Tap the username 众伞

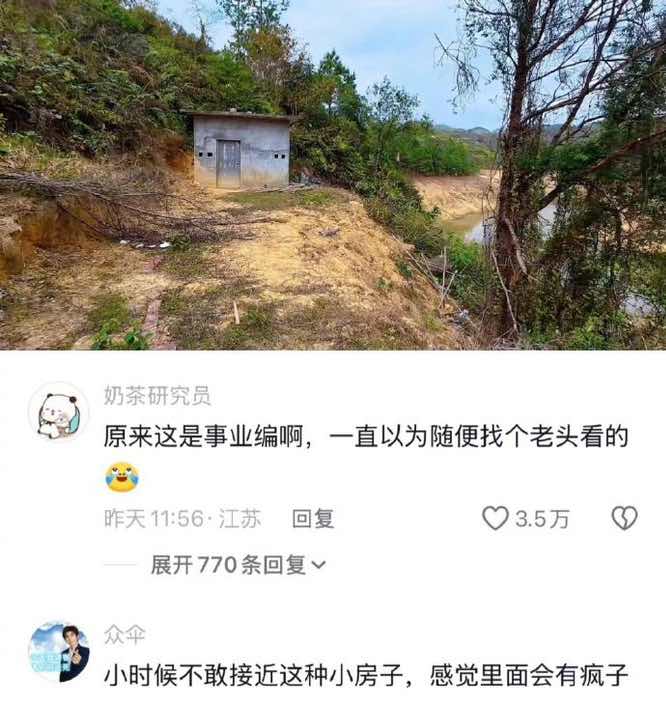(x=125, y=634)
